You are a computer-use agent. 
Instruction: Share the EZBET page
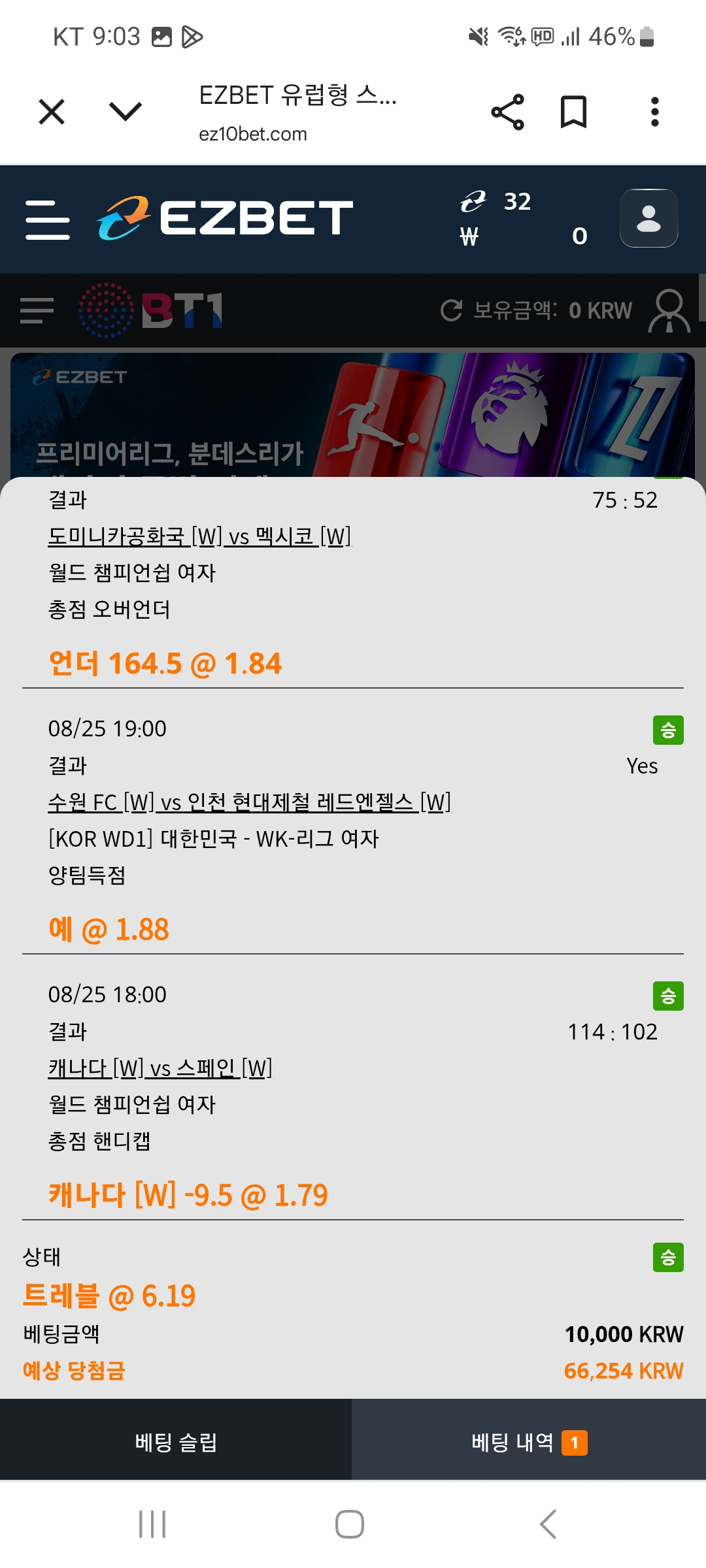coord(507,112)
